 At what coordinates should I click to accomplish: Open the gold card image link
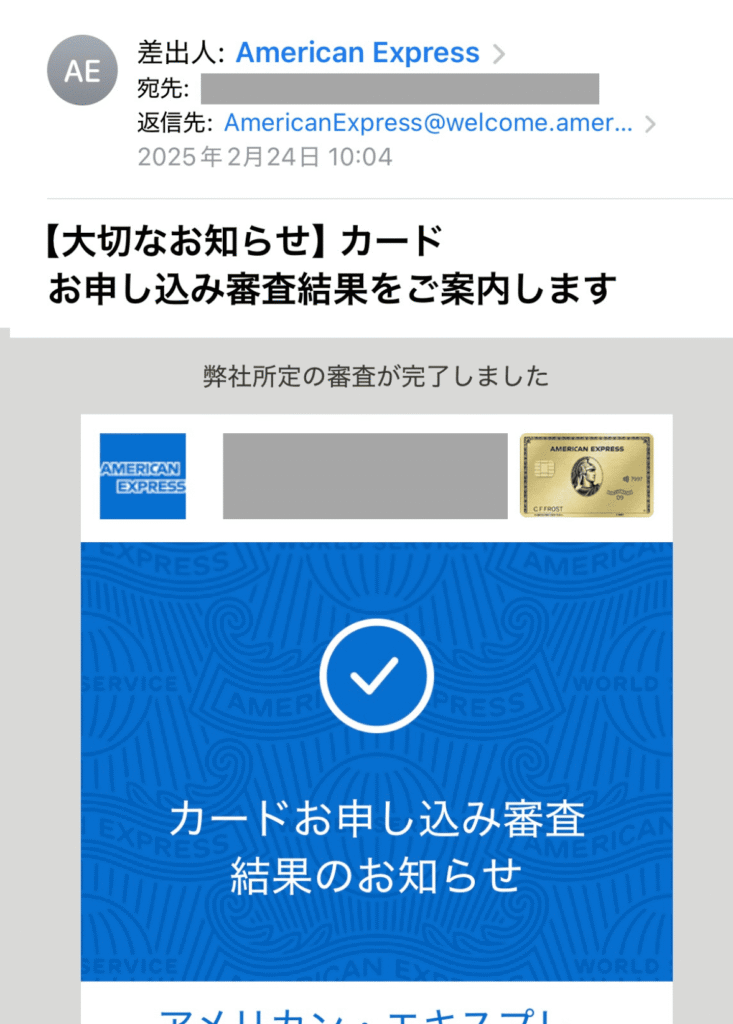[586, 475]
